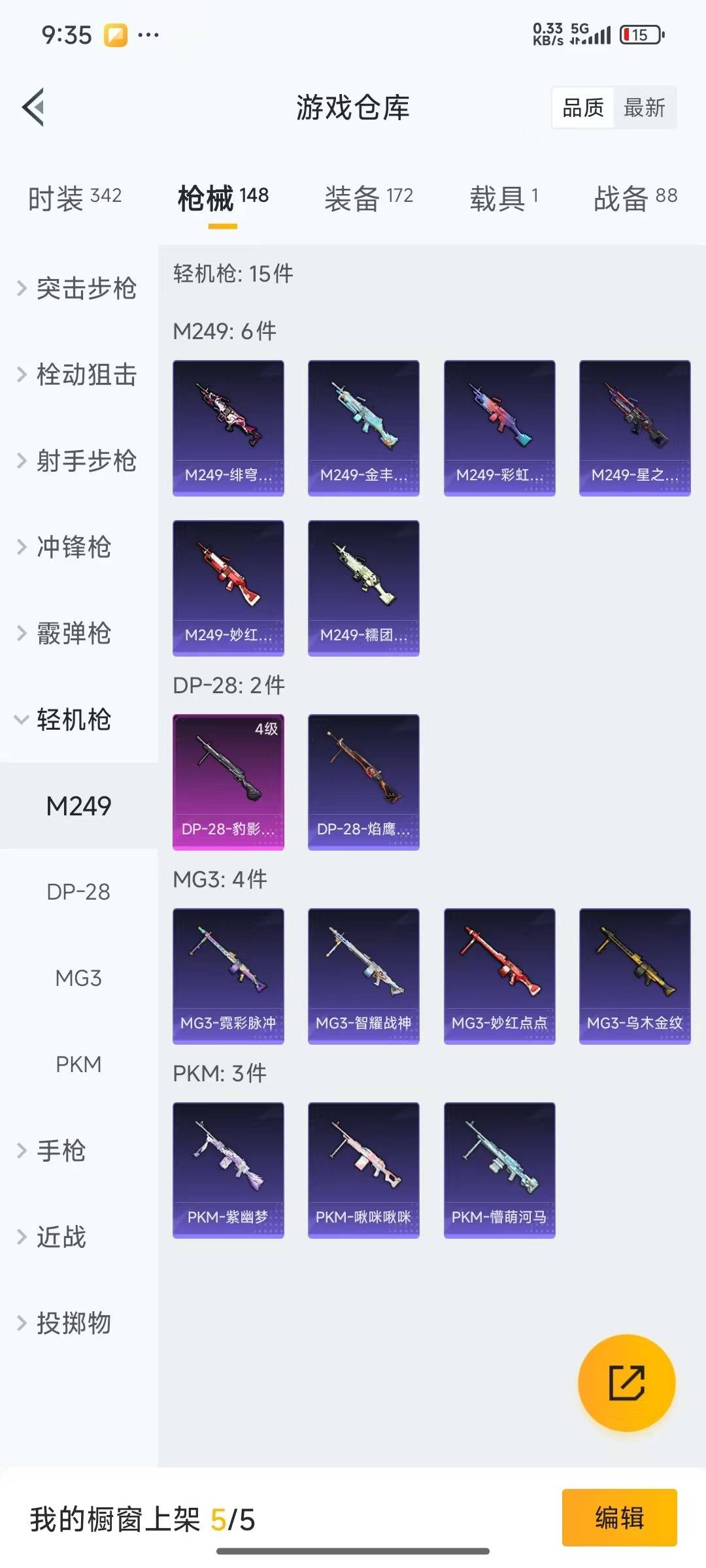Tap the yellow share floating button

click(626, 1382)
